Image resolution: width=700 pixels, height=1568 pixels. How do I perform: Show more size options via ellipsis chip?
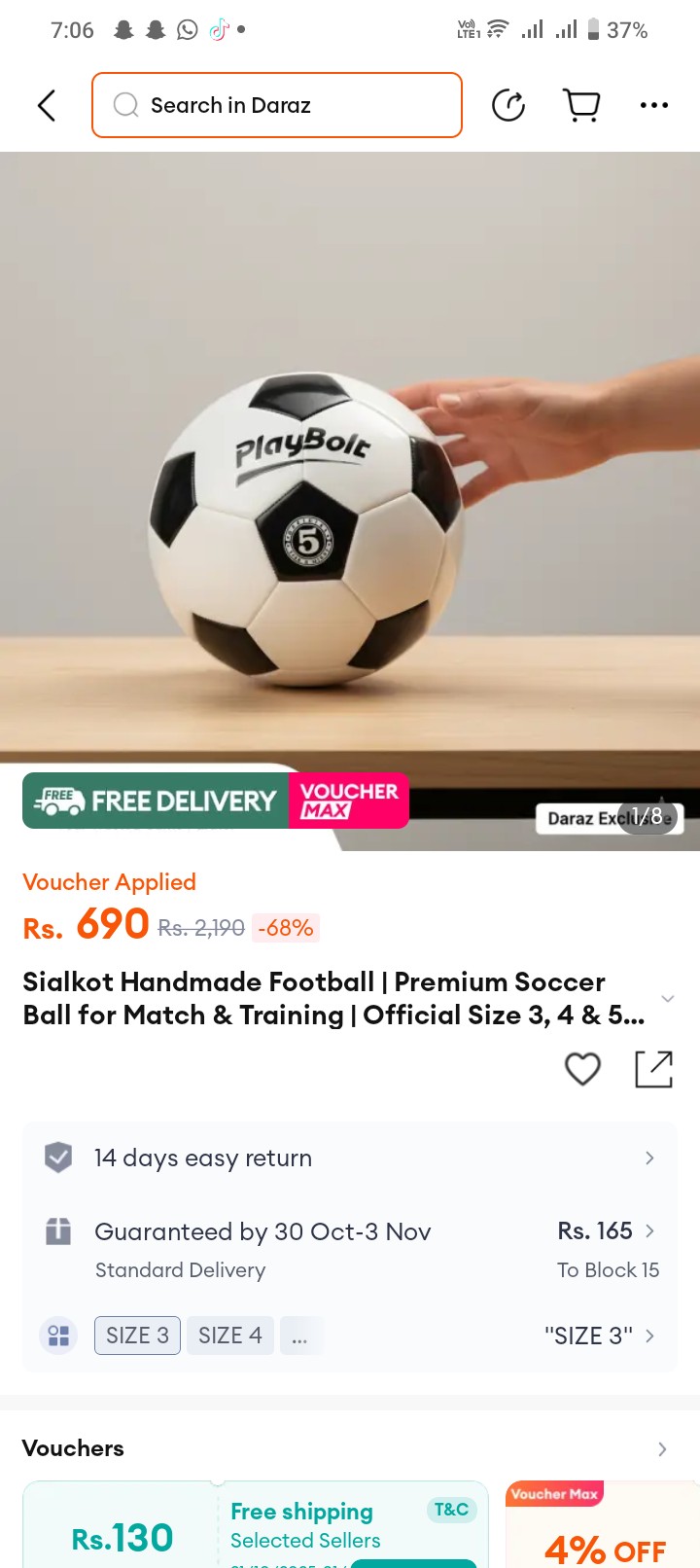[300, 1336]
